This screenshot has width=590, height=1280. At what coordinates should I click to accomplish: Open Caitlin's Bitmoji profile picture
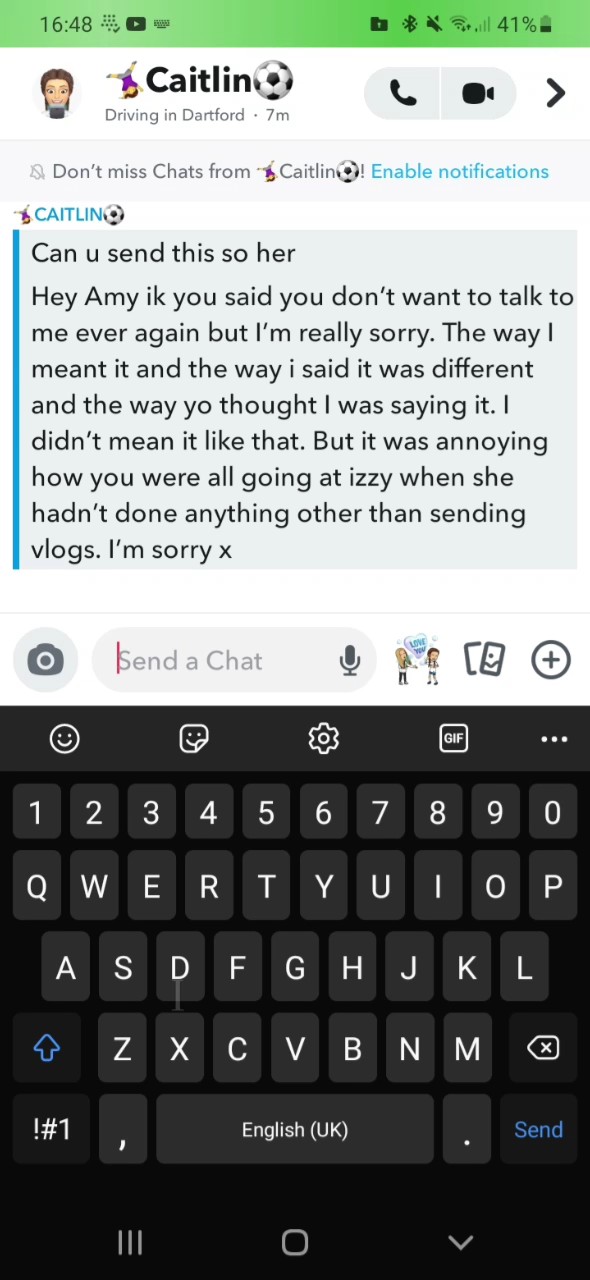57,93
